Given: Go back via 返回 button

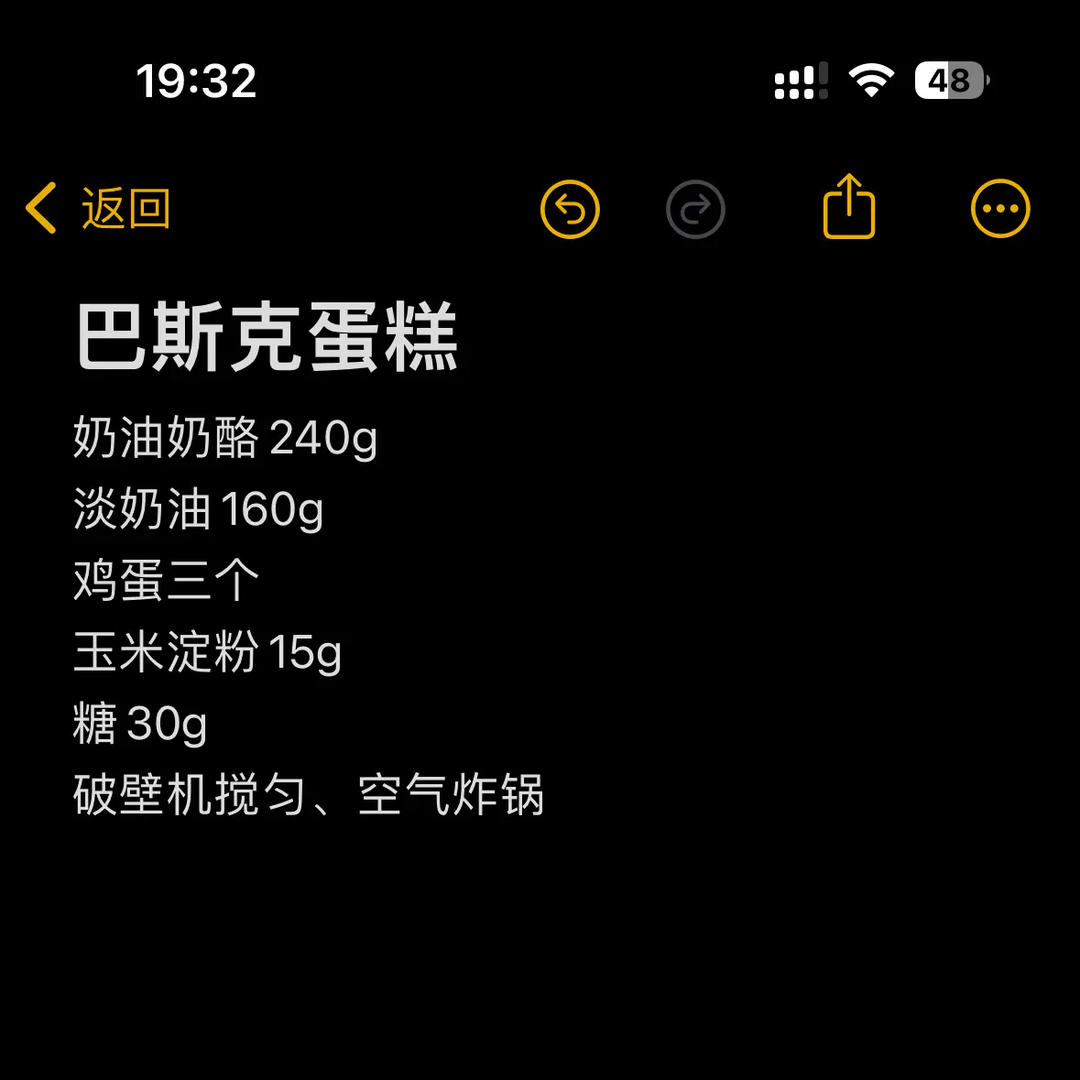Looking at the screenshot, I should pos(98,209).
